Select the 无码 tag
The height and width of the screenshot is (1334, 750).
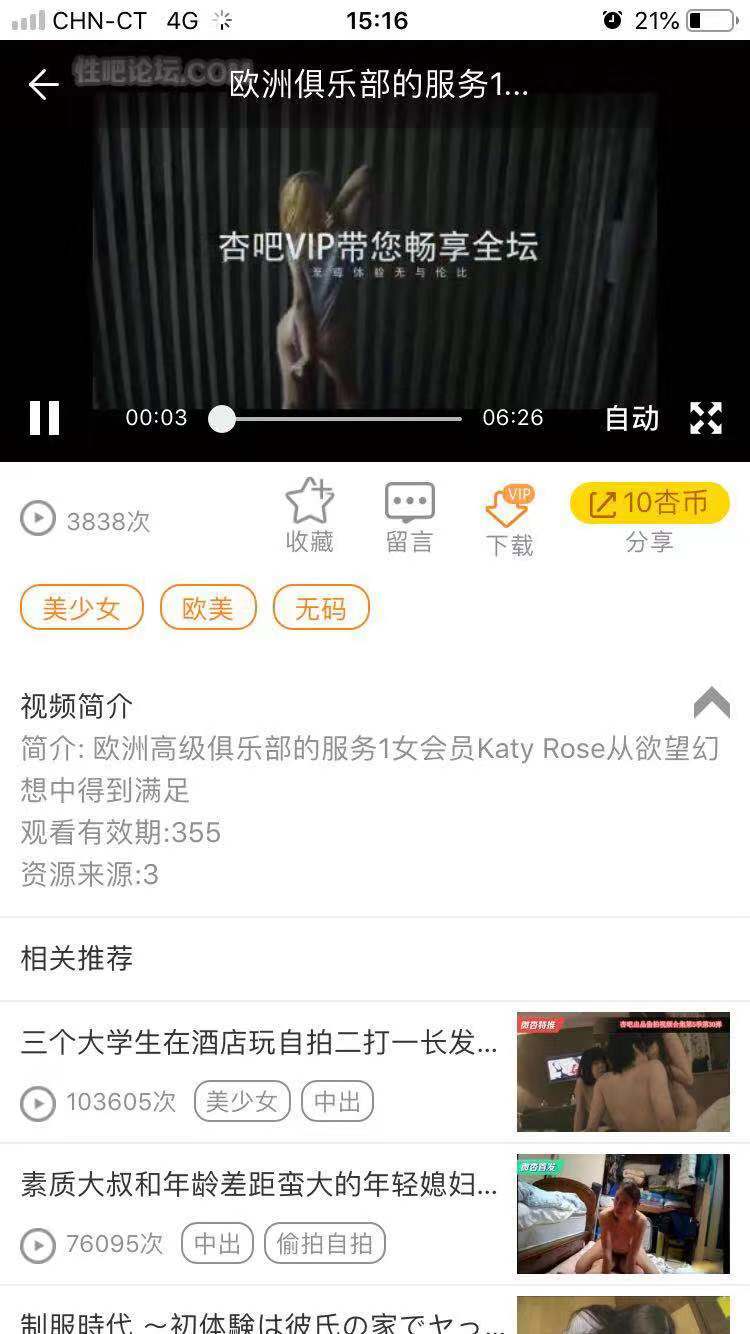(x=321, y=607)
